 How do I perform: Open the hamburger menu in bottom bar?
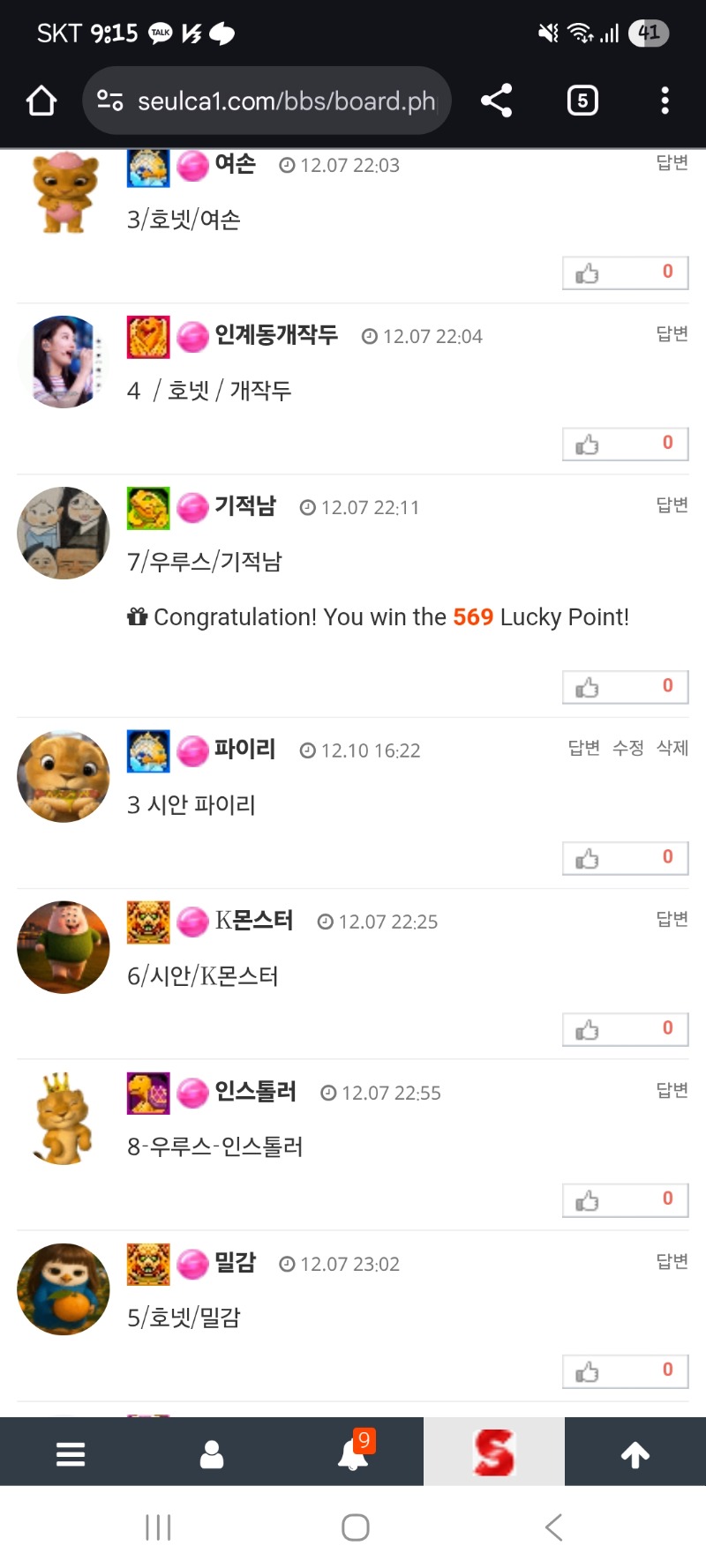click(71, 1452)
